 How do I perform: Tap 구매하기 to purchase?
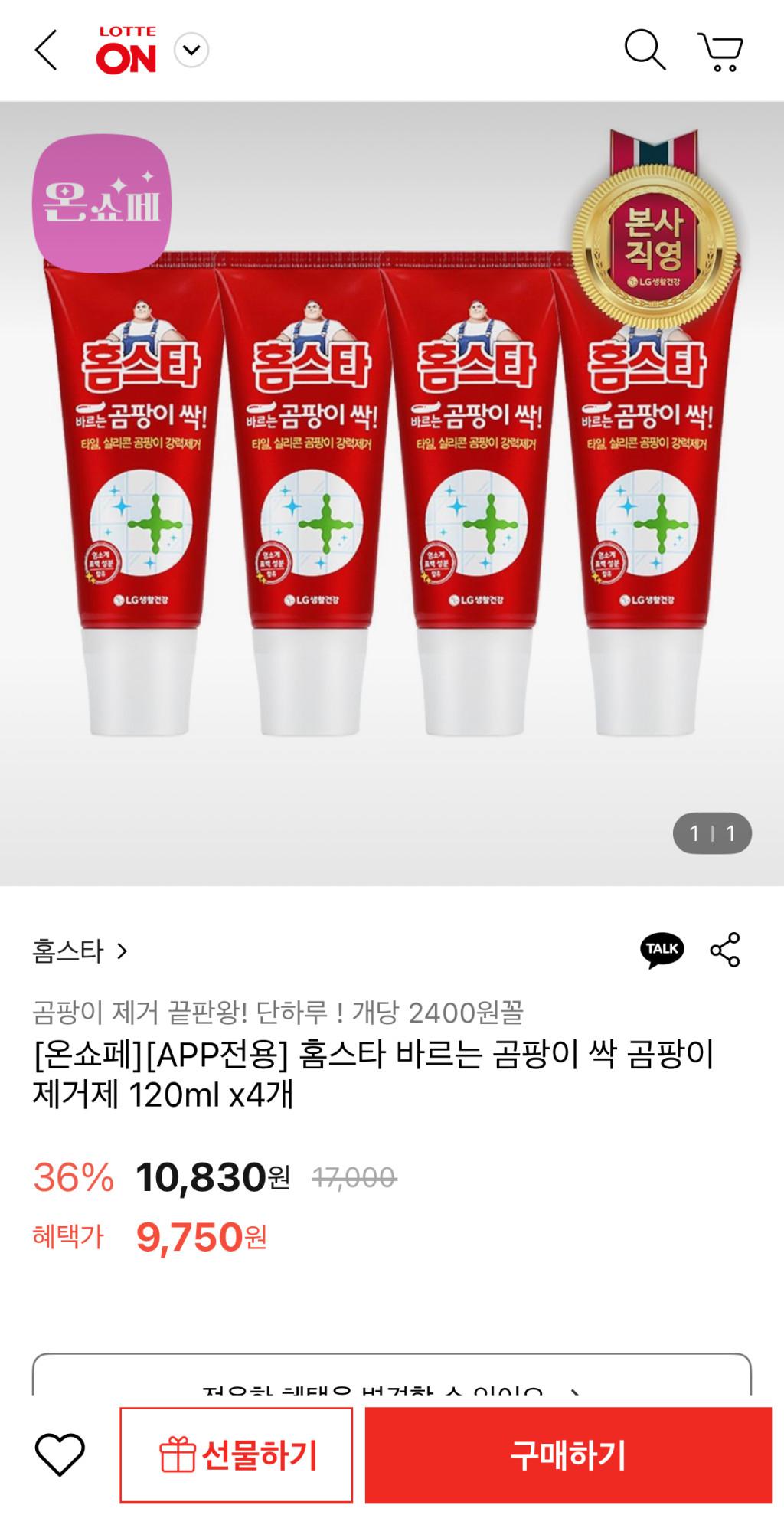click(567, 1454)
